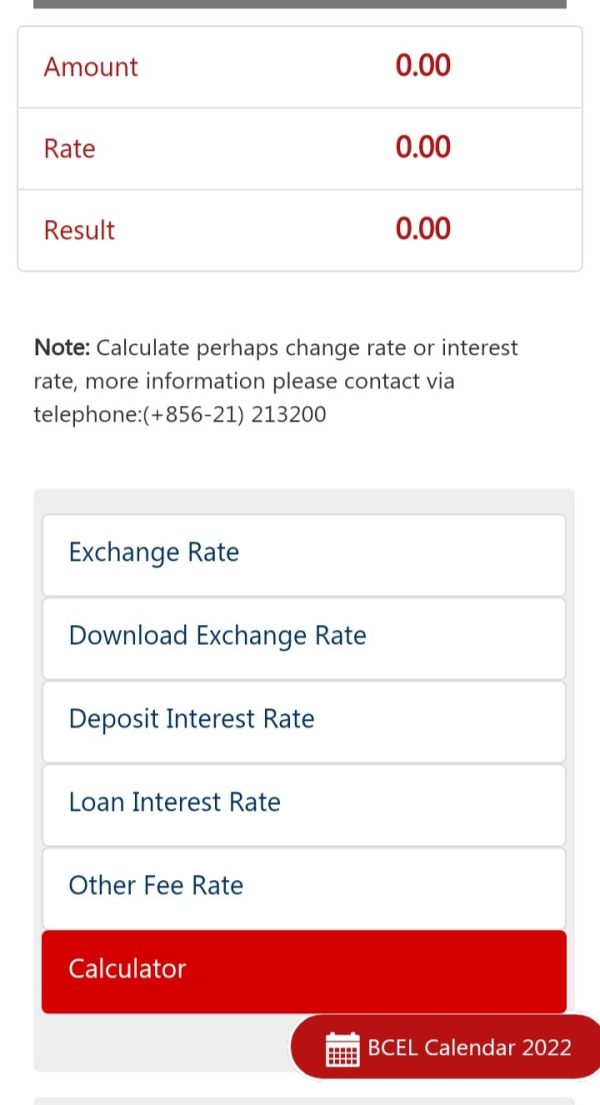Viewport: 600px width, 1105px height.
Task: Select Download Exchange Rate
Action: coord(304,638)
